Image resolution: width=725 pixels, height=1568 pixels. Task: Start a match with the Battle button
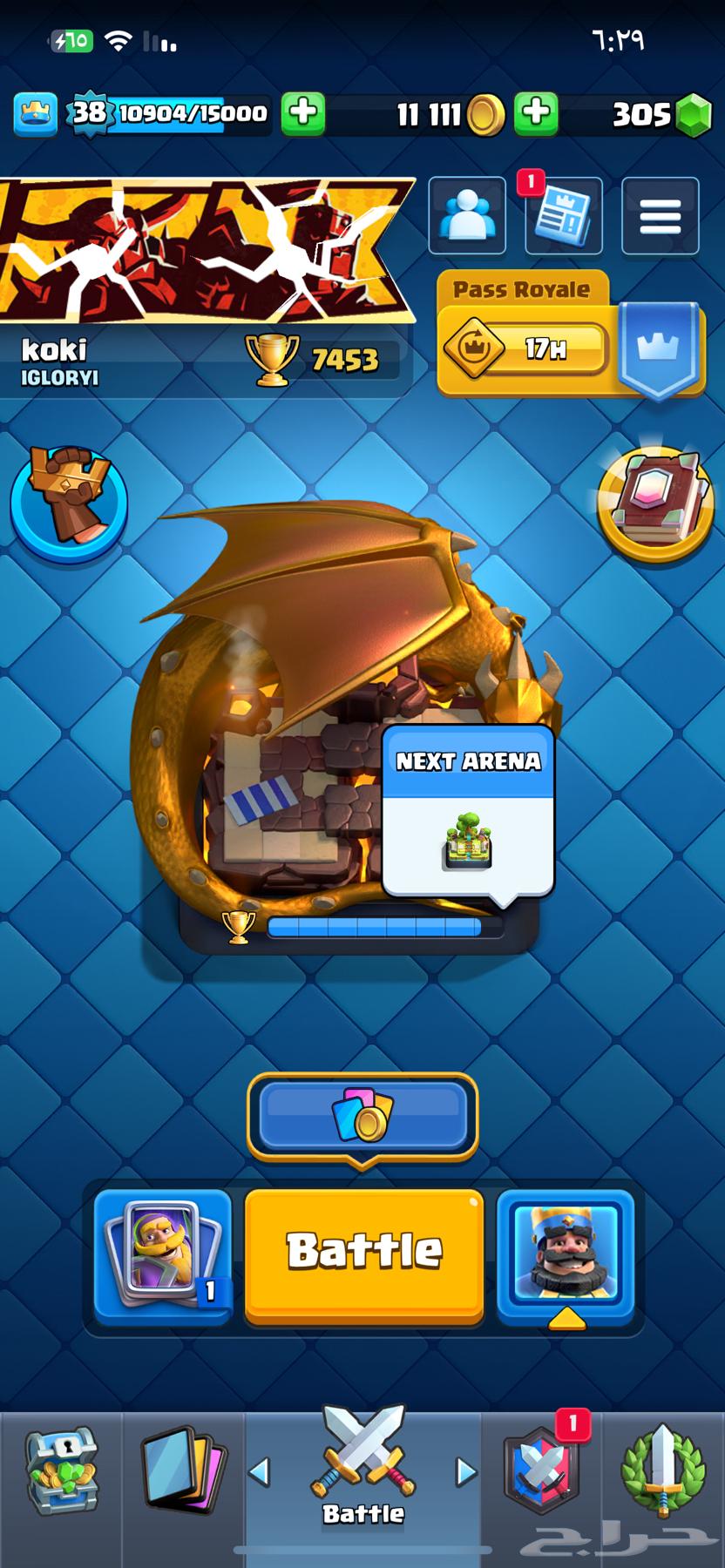click(x=363, y=1253)
